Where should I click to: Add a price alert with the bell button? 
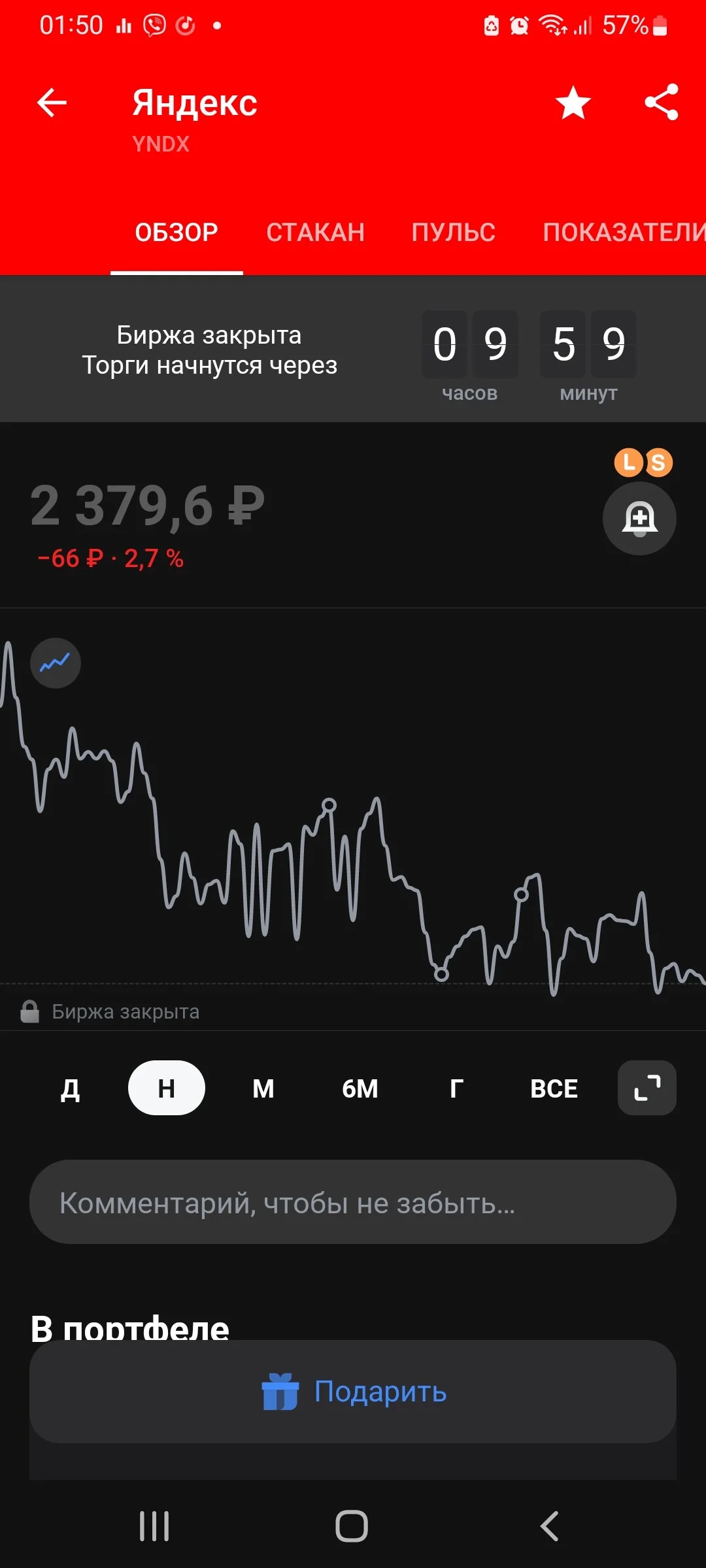639,519
